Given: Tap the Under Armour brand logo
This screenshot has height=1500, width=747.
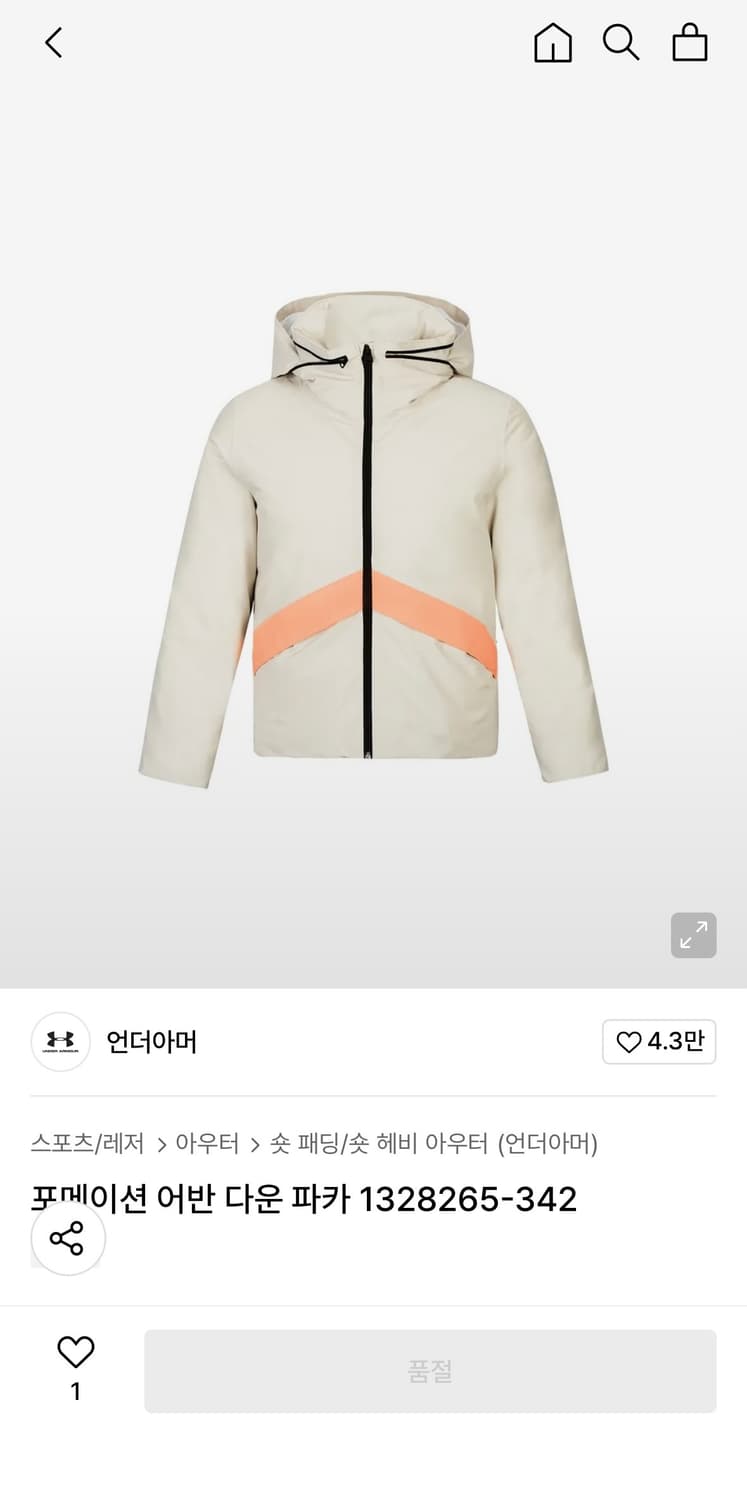Looking at the screenshot, I should pyautogui.click(x=61, y=1042).
